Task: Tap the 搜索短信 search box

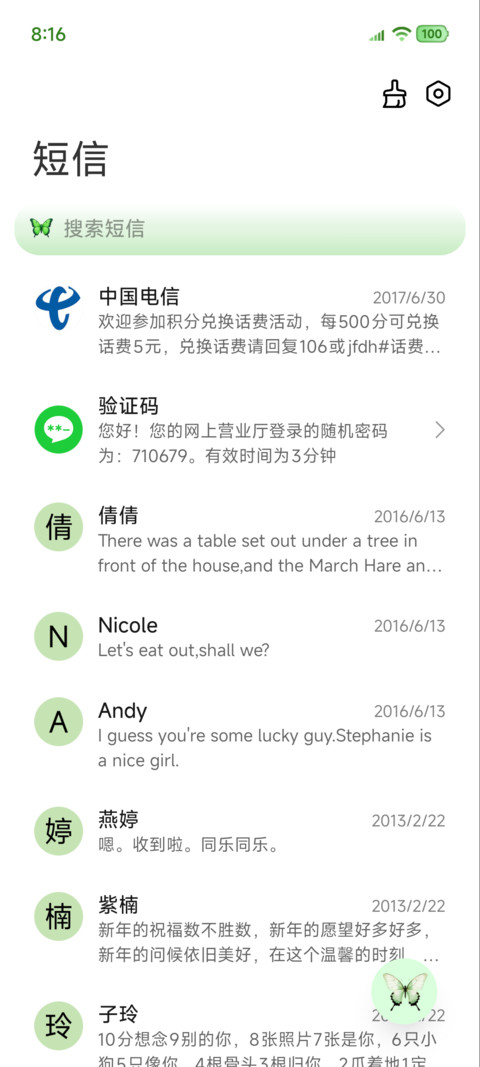Action: pos(240,229)
